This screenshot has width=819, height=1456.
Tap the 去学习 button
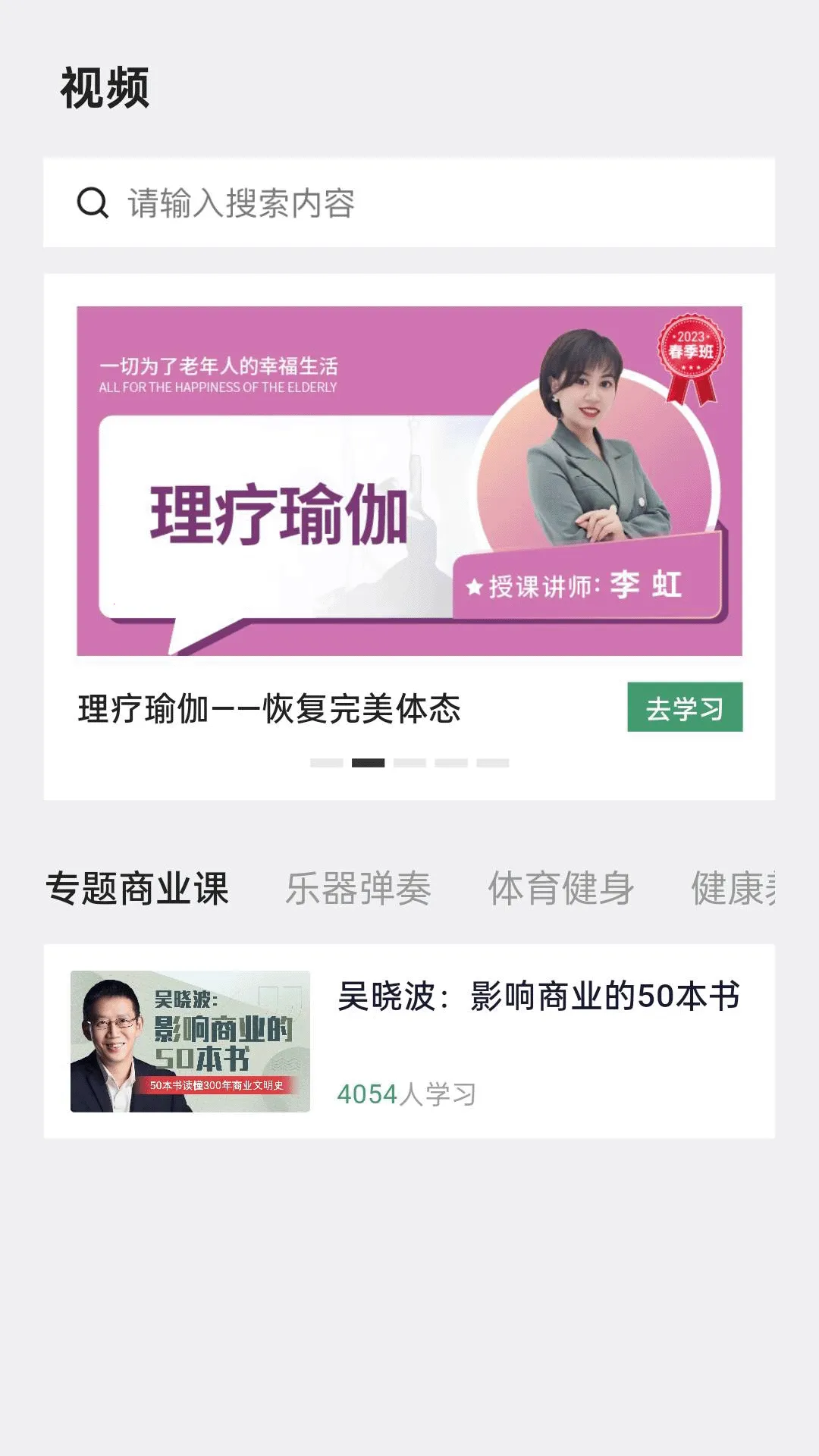pos(684,708)
